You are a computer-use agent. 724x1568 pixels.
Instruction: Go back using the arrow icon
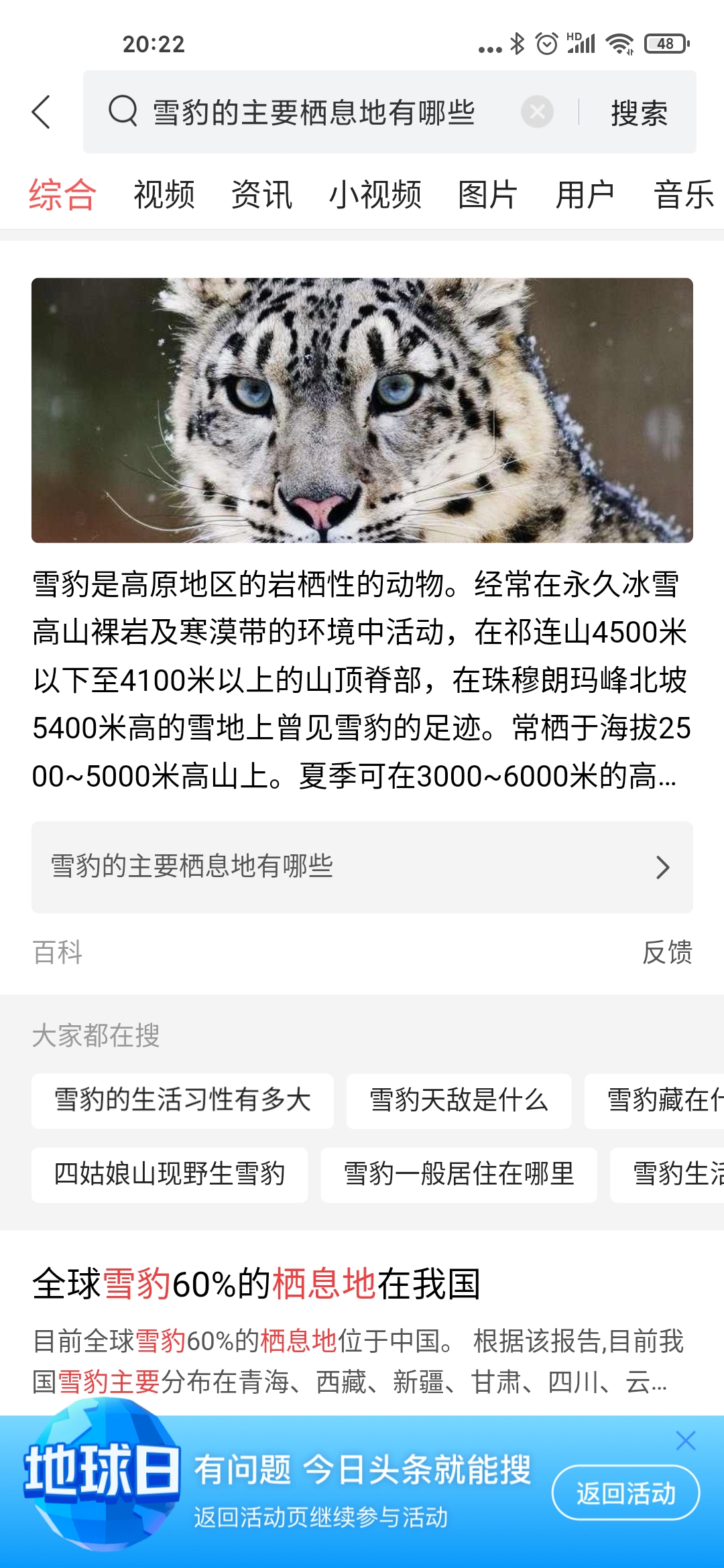pos(42,112)
